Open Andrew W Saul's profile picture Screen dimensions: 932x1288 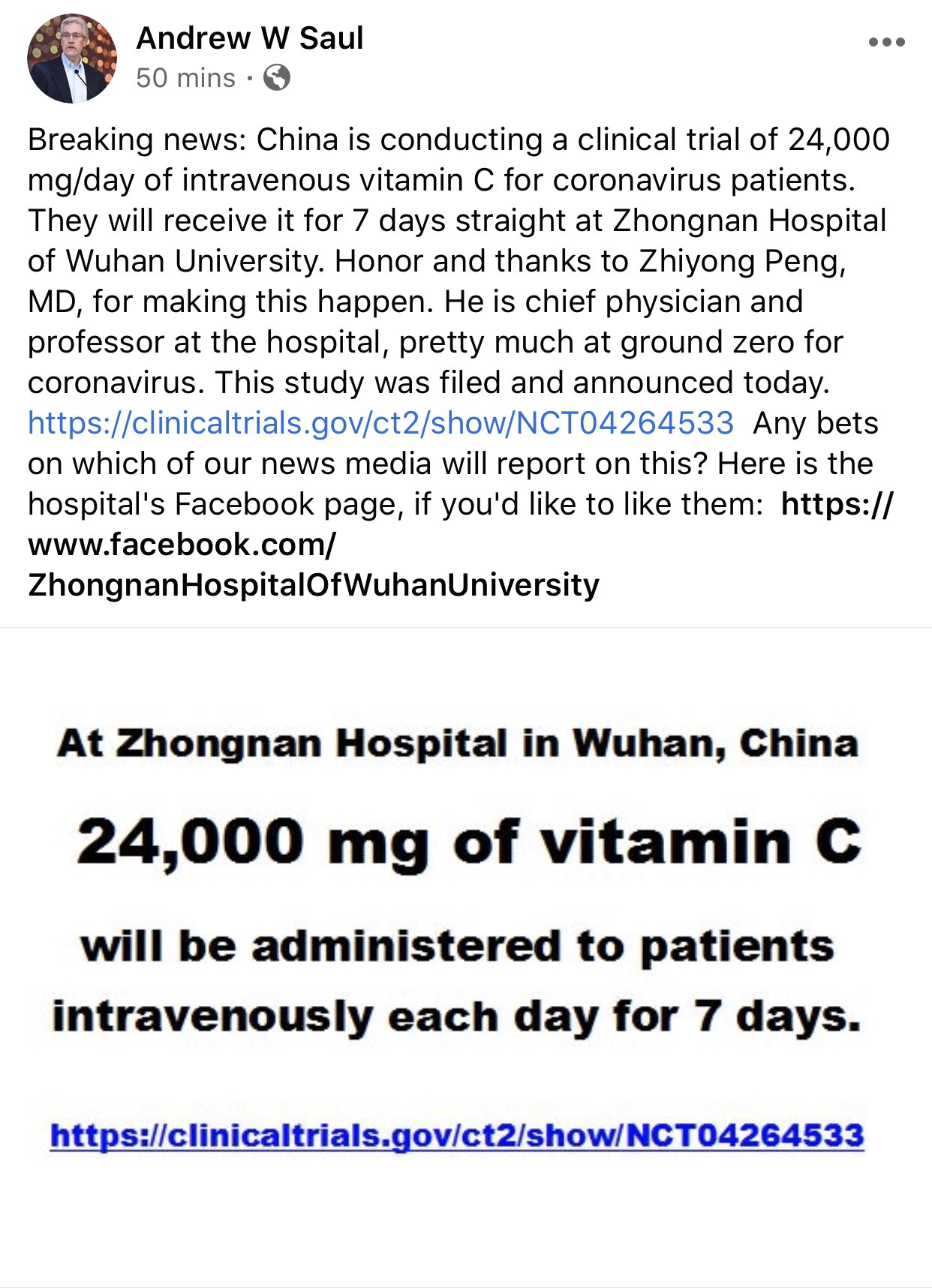tap(72, 59)
